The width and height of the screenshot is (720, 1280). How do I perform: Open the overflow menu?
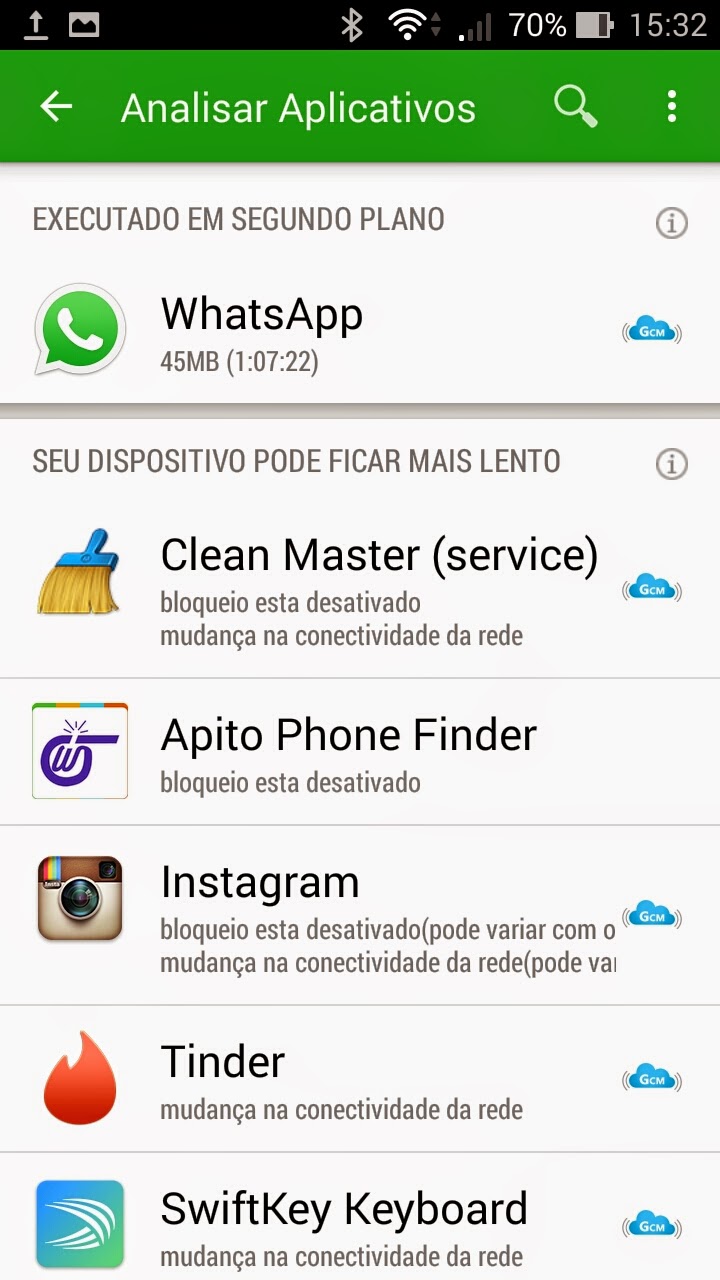pyautogui.click(x=672, y=106)
